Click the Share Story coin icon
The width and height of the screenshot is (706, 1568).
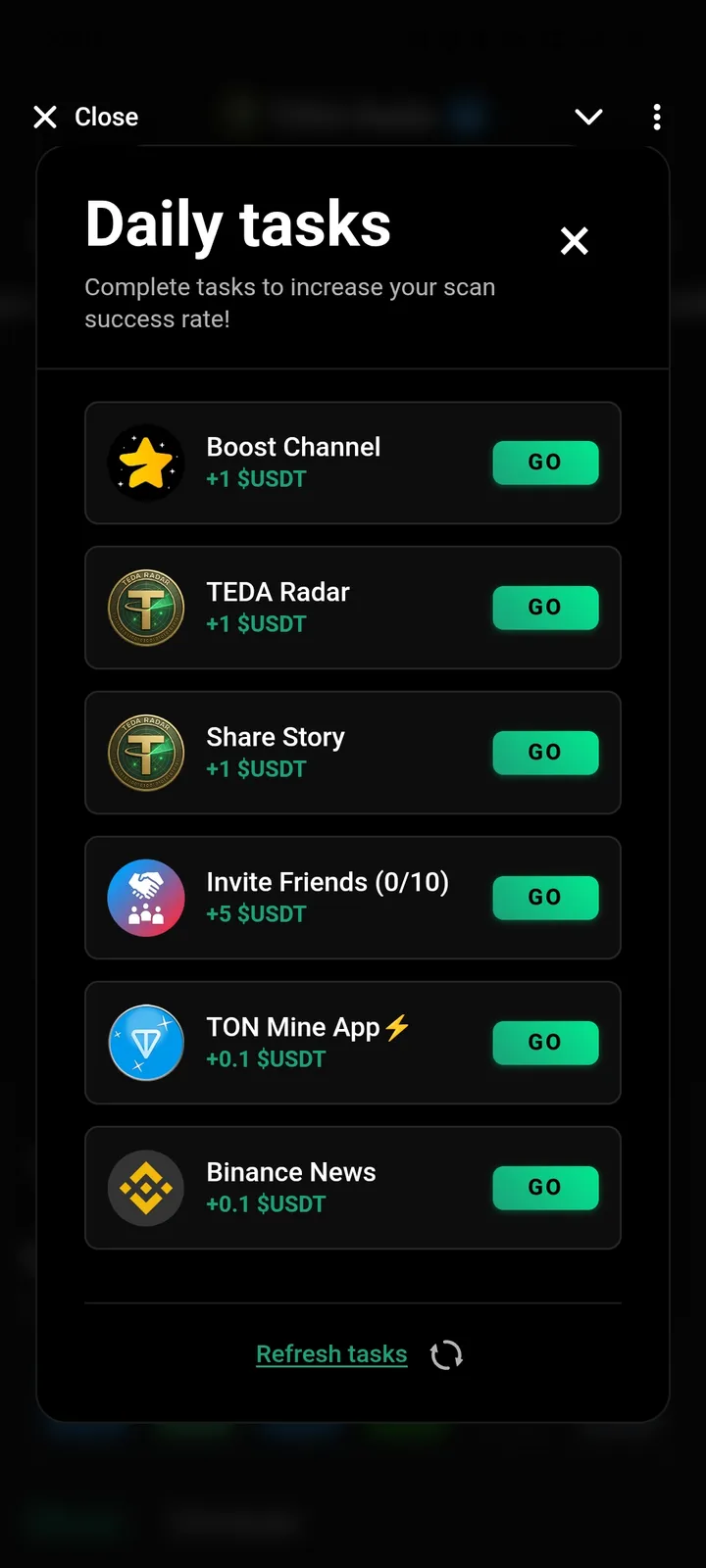(146, 753)
